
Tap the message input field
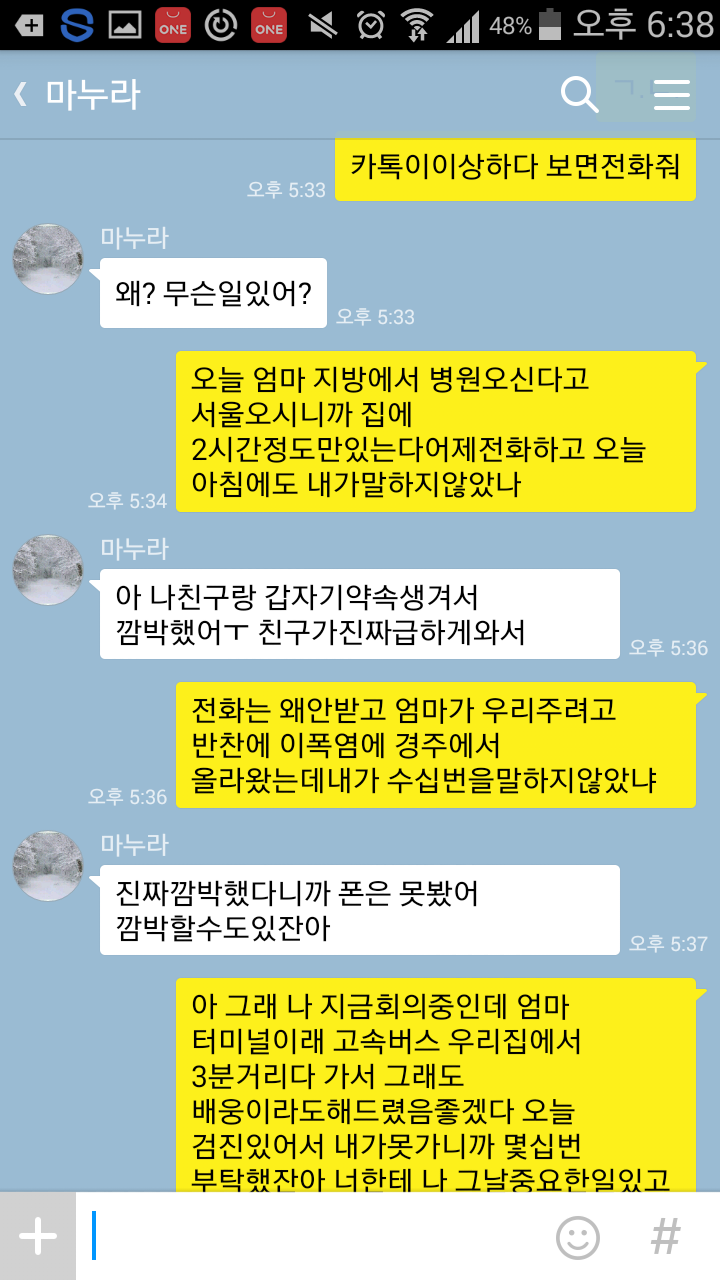point(310,1237)
